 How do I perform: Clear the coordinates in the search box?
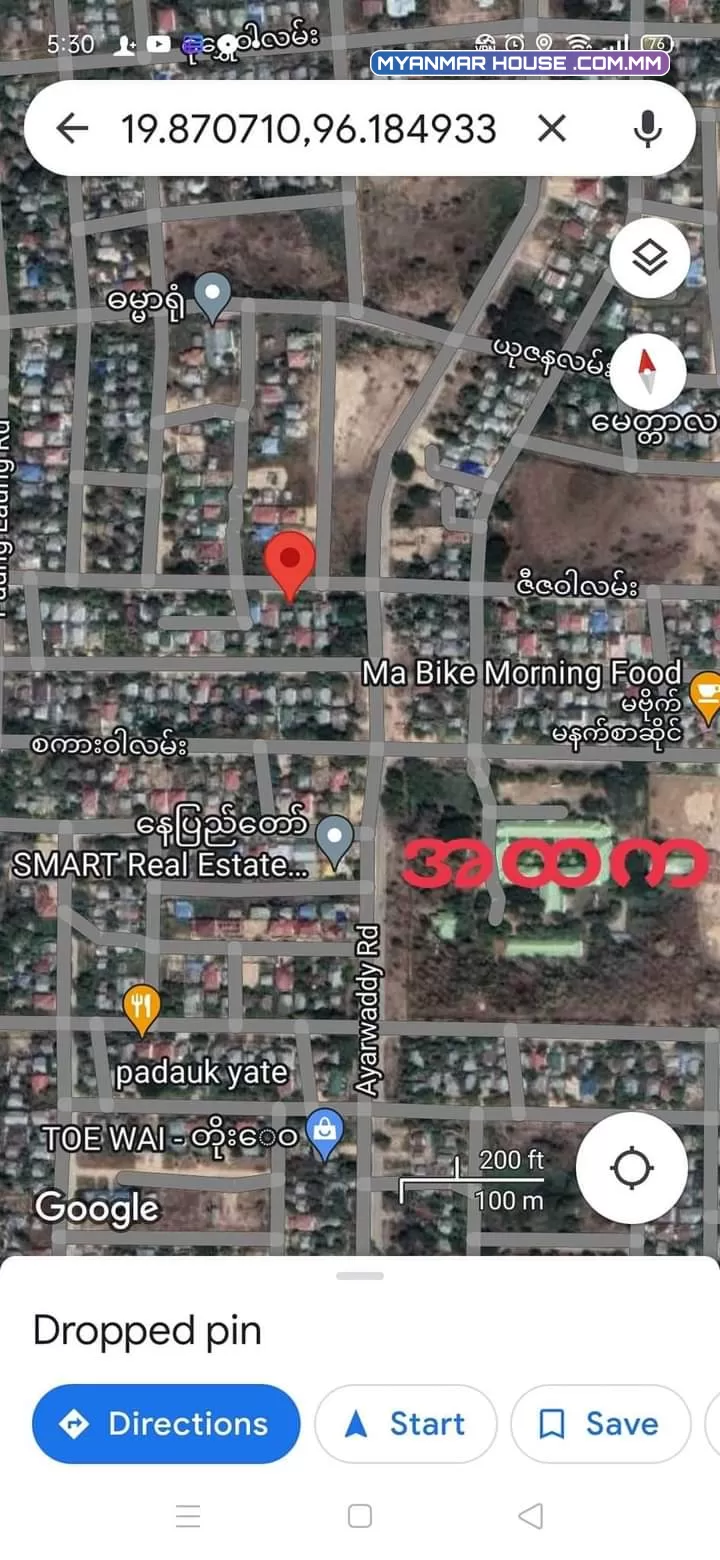click(552, 128)
